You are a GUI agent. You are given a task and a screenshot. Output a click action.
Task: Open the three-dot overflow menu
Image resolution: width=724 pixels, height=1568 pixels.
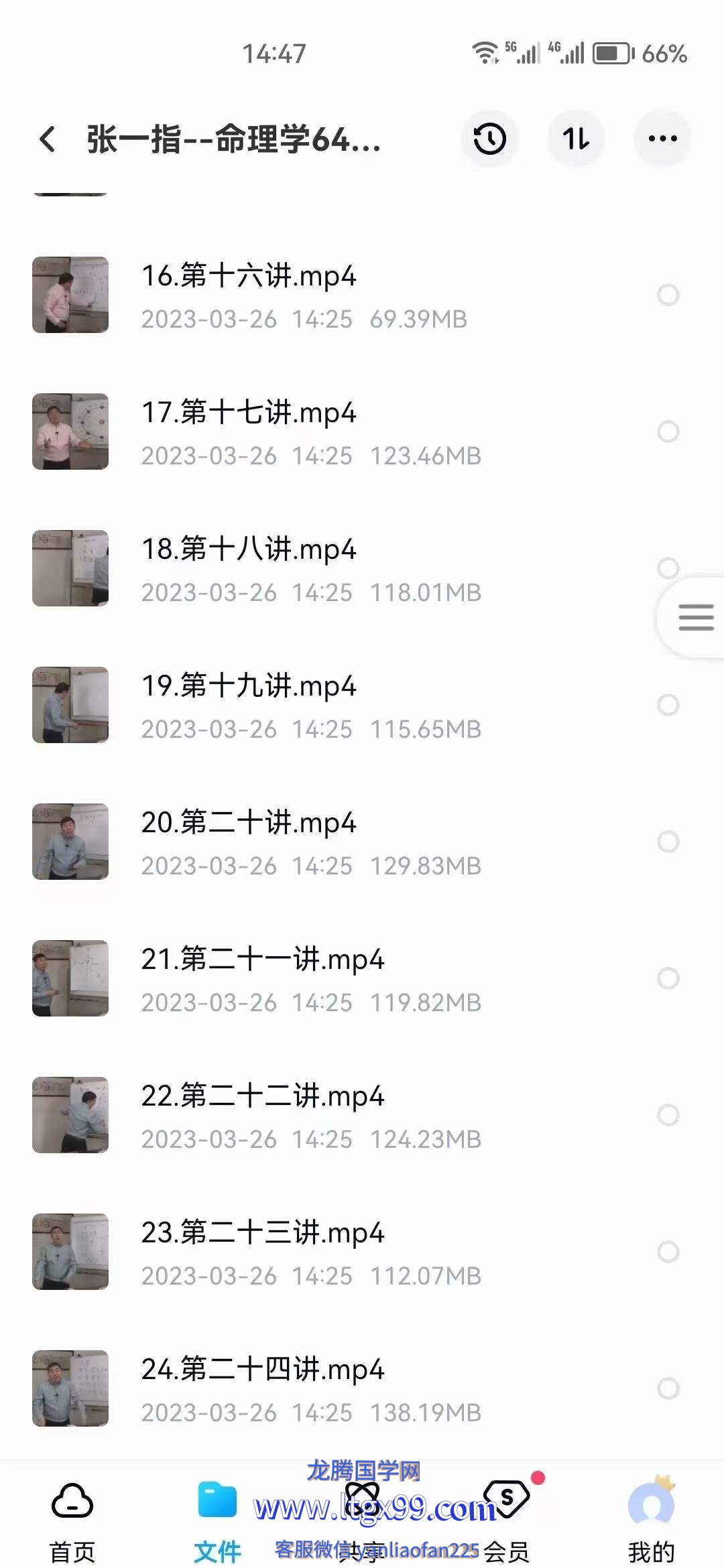click(x=662, y=139)
